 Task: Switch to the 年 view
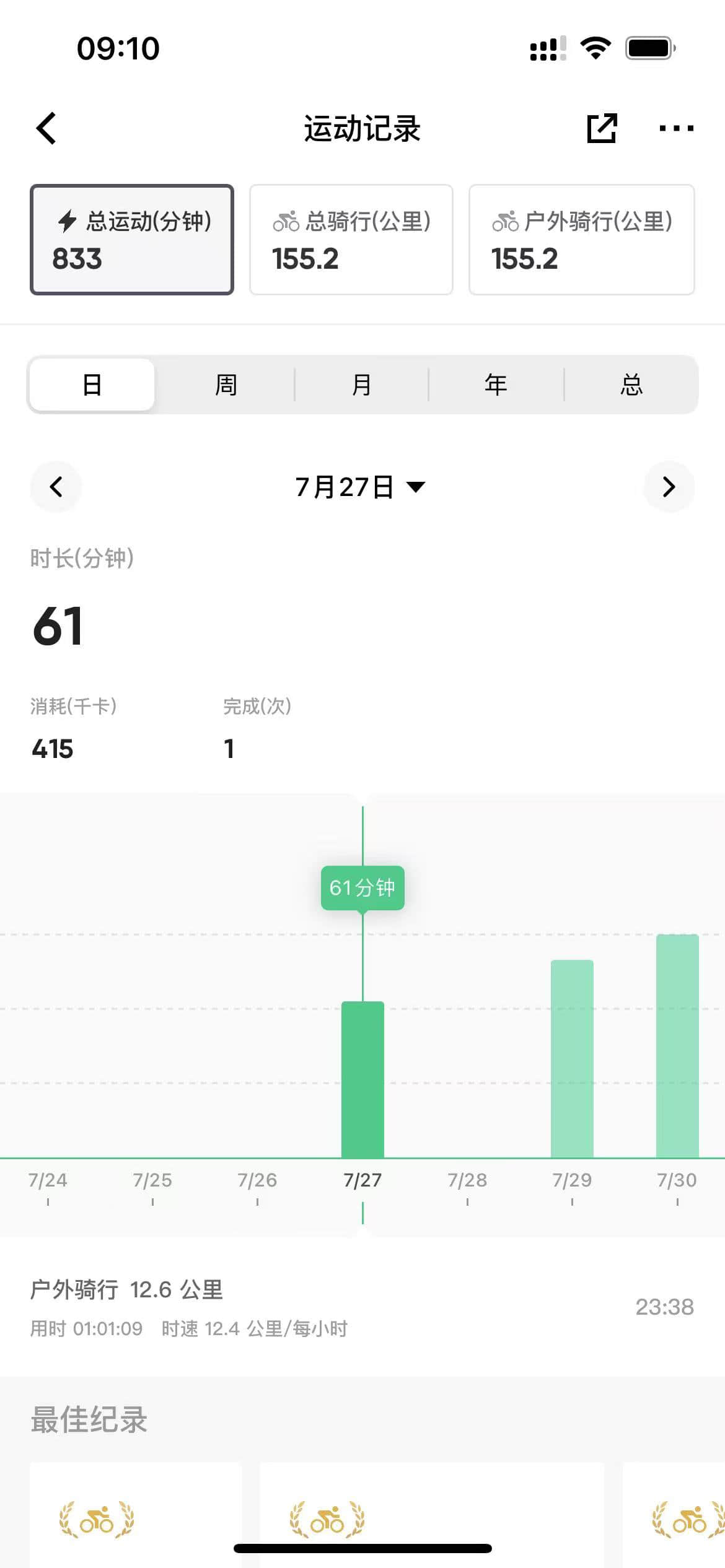click(496, 385)
